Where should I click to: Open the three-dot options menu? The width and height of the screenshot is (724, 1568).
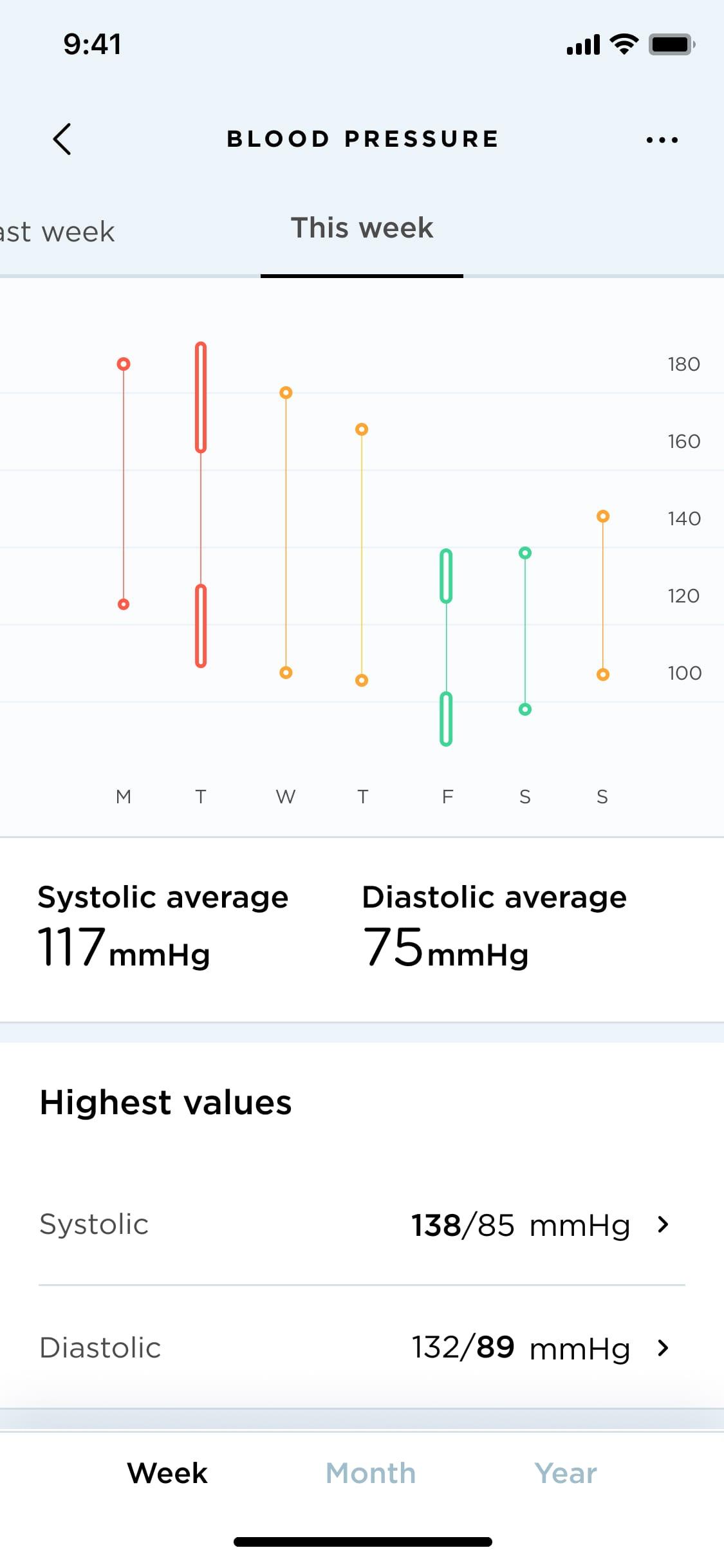pyautogui.click(x=662, y=139)
